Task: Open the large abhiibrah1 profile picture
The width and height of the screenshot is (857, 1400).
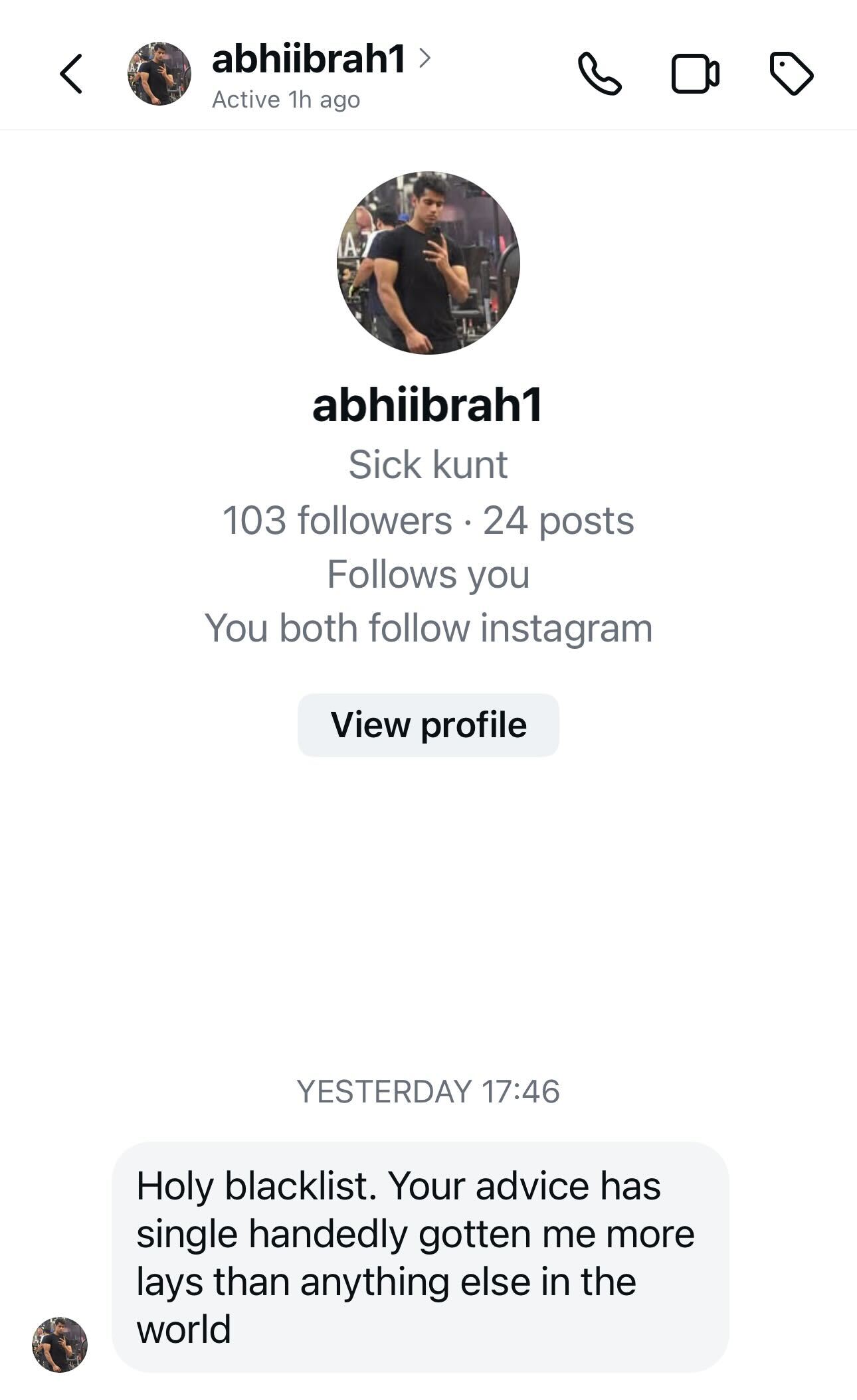Action: tap(428, 263)
